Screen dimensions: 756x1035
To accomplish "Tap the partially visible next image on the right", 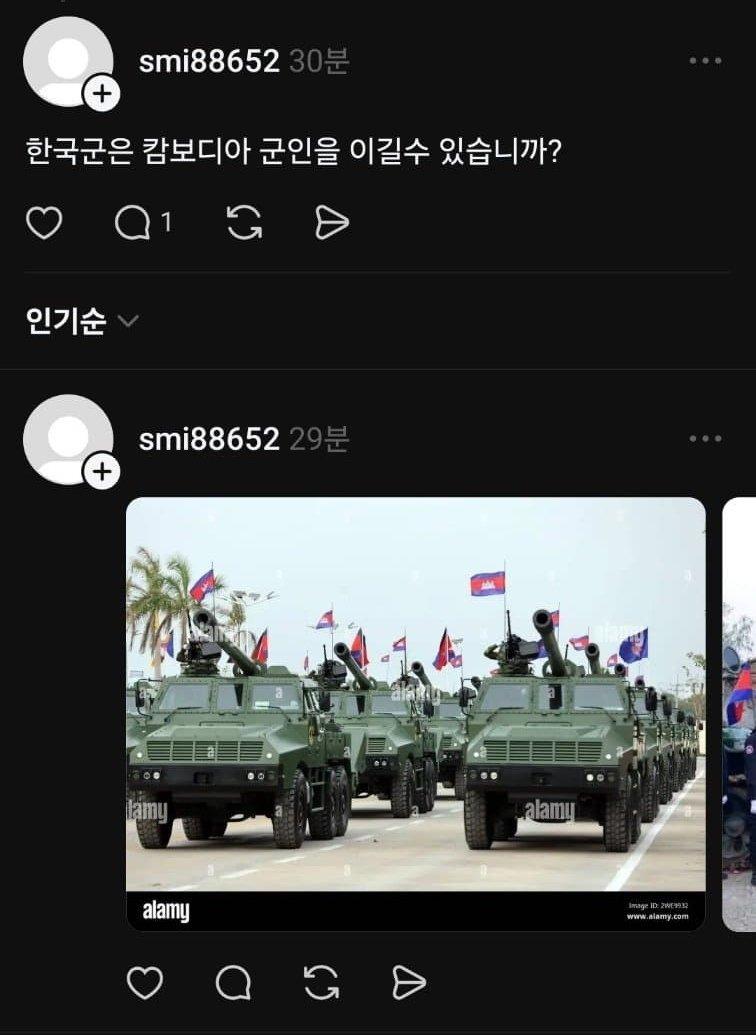I will coord(737,710).
